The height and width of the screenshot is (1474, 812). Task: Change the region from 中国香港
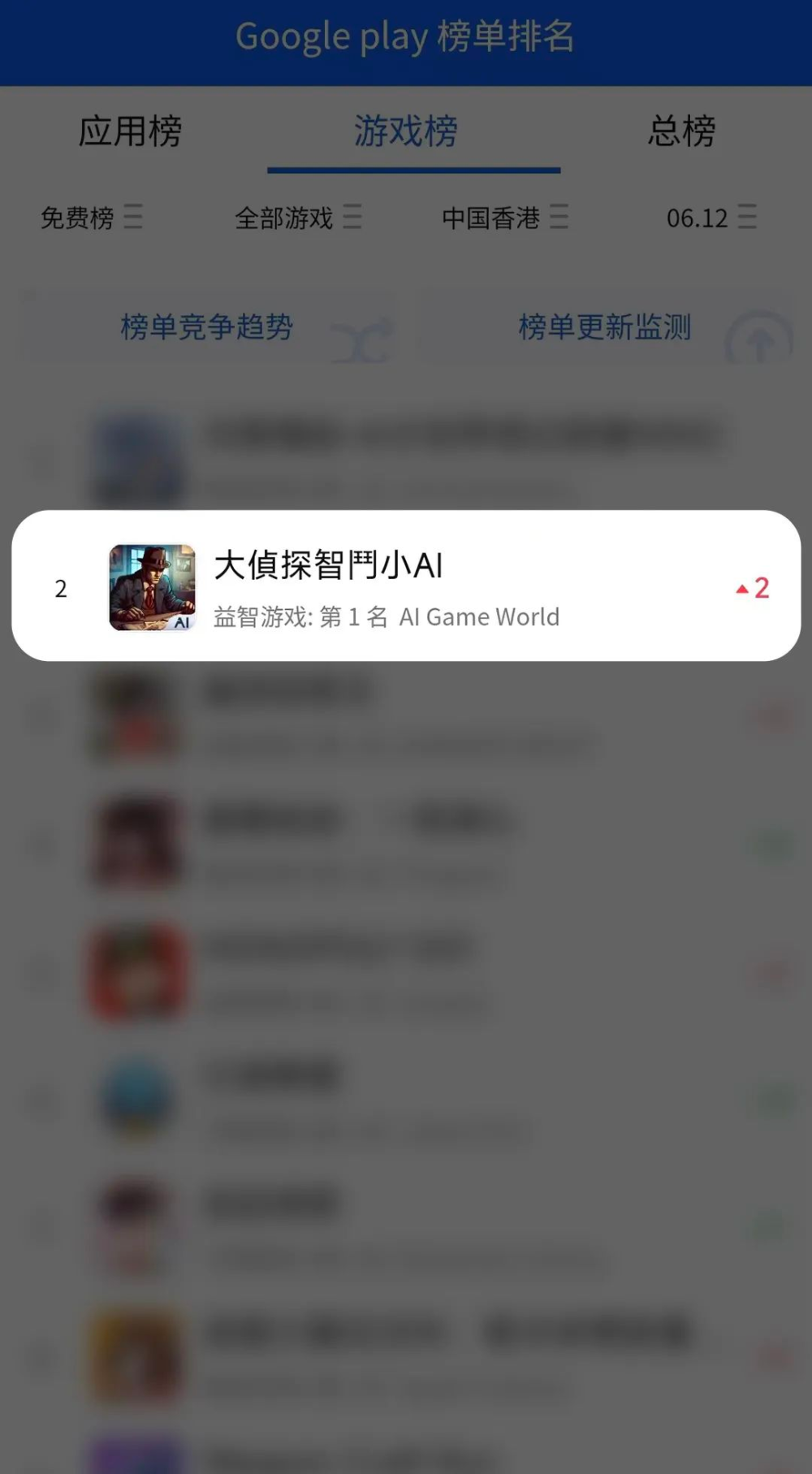tap(505, 218)
